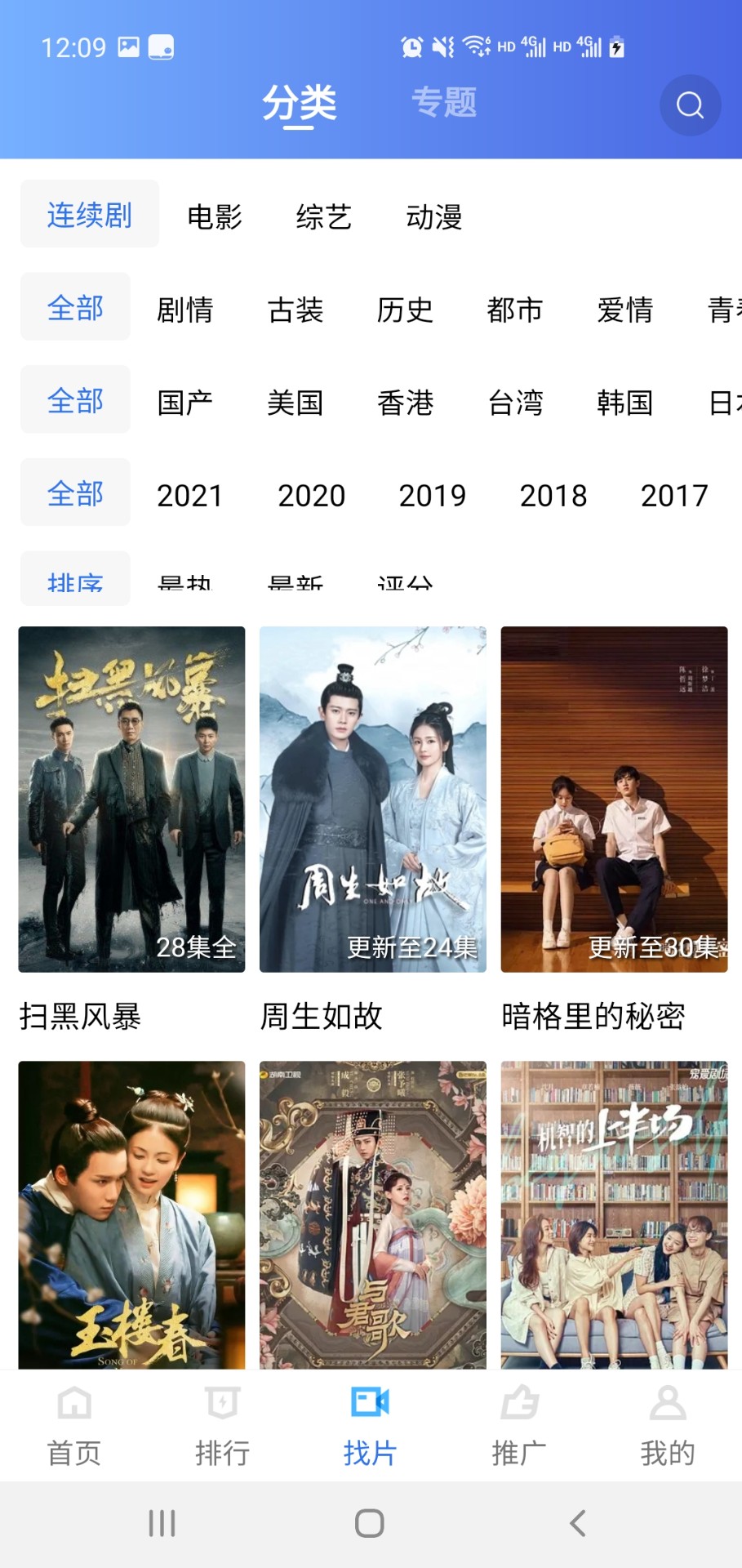Filter dramas by year 2019
Viewport: 742px width, 1568px height.
[x=433, y=495]
